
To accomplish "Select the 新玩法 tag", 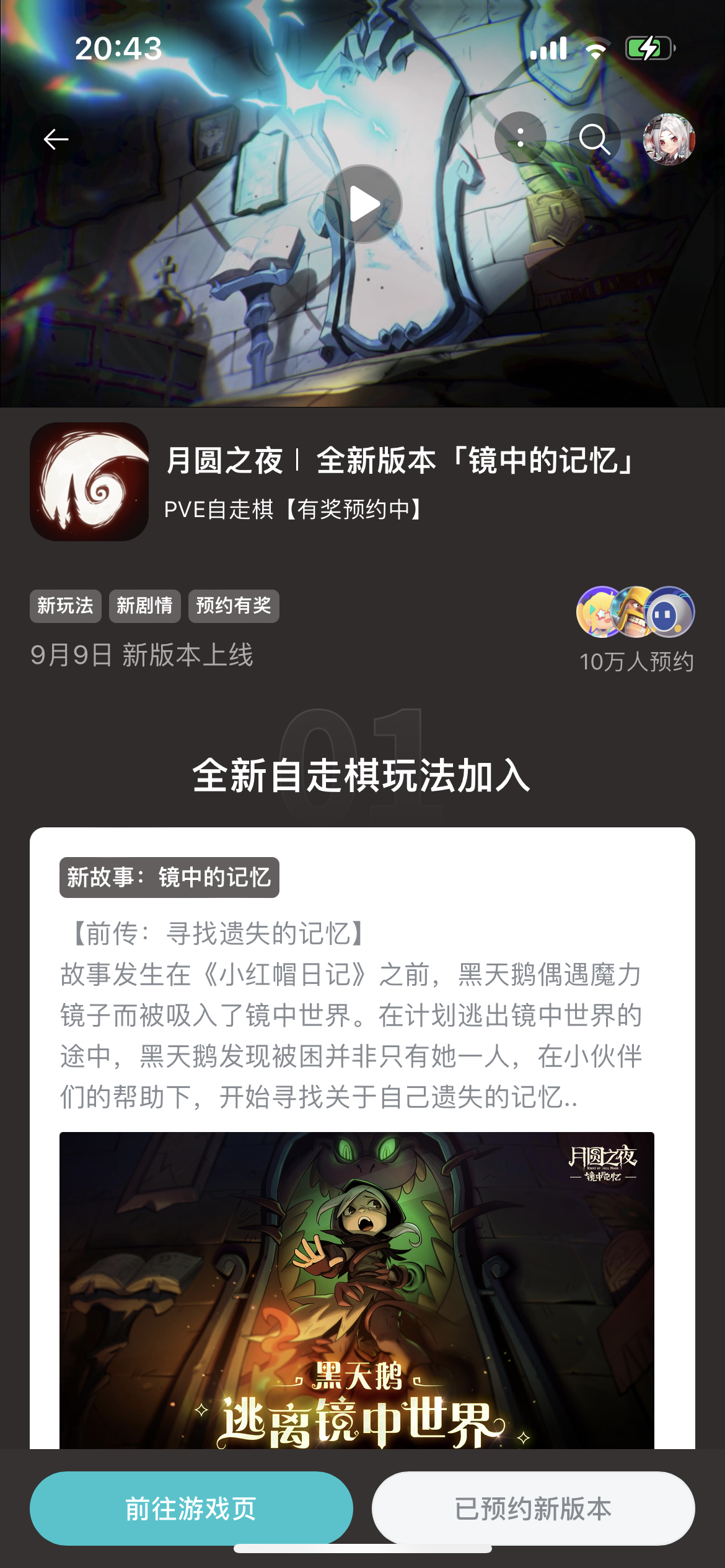I will coord(64,606).
